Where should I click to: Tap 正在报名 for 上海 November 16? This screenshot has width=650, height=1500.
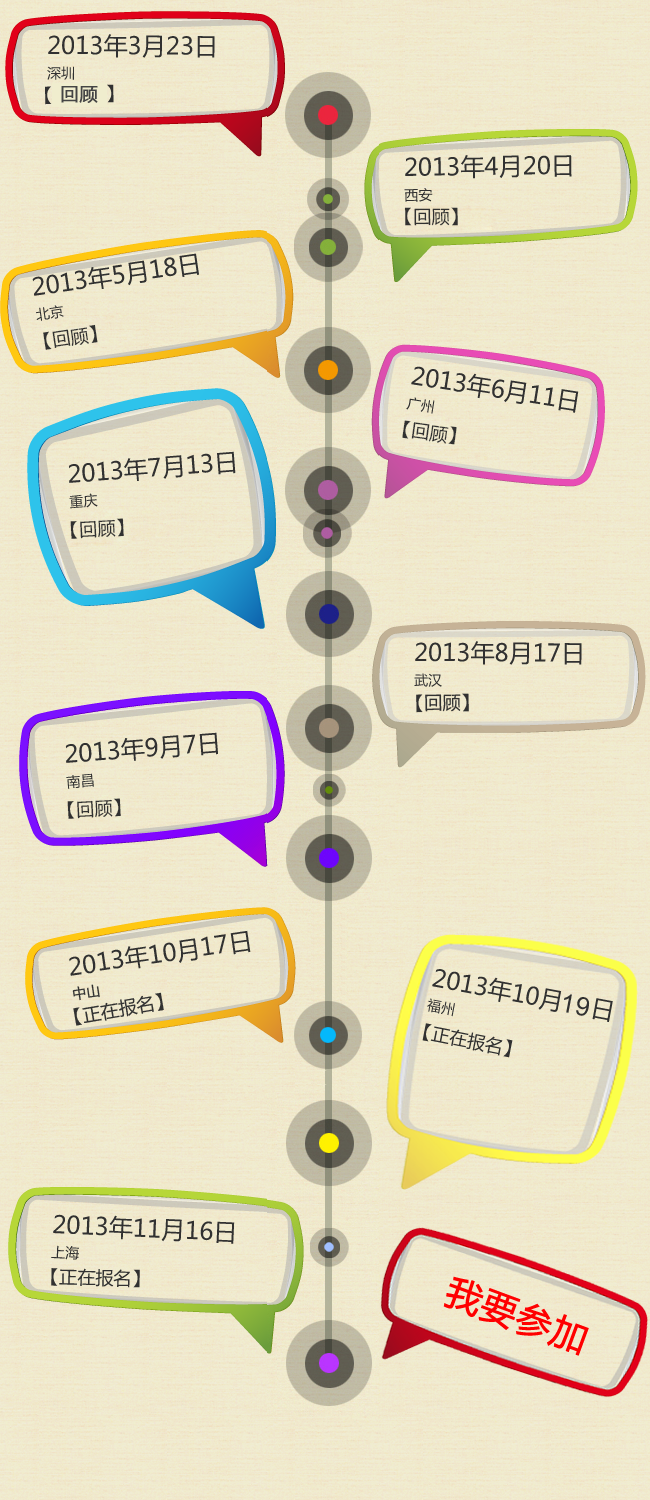95,1277
